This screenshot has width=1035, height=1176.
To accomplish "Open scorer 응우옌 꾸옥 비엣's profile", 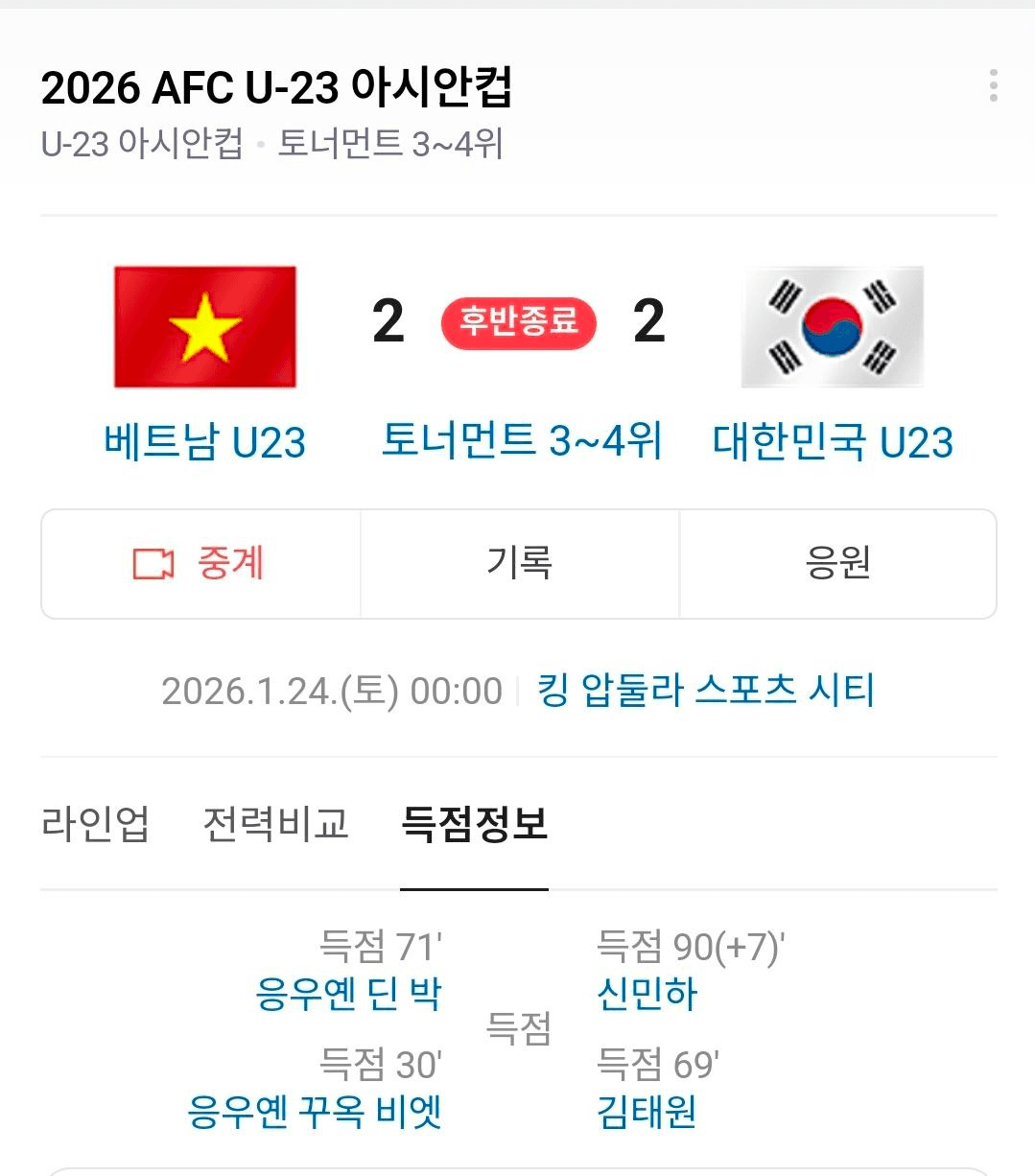I will 314,1112.
